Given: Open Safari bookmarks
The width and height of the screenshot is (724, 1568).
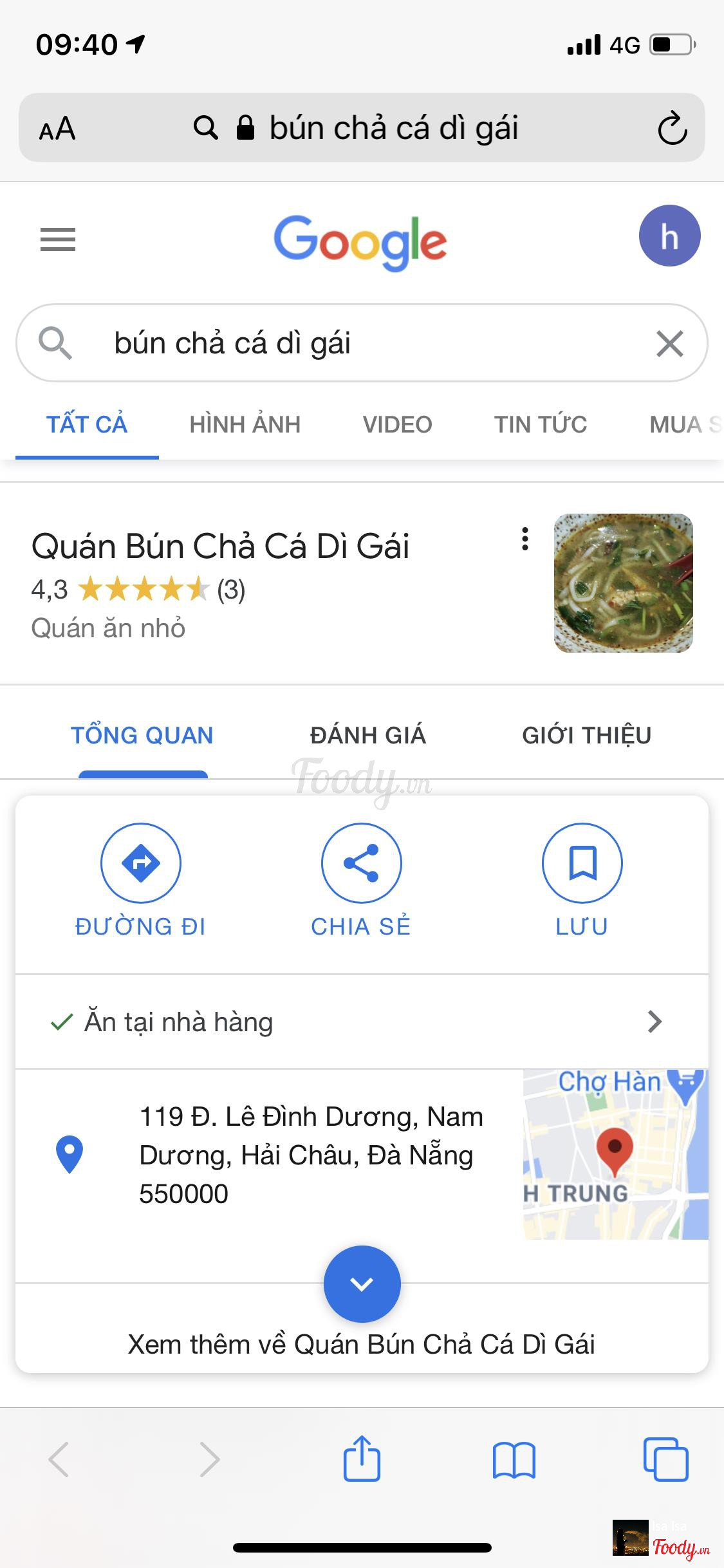Looking at the screenshot, I should point(513,1459).
